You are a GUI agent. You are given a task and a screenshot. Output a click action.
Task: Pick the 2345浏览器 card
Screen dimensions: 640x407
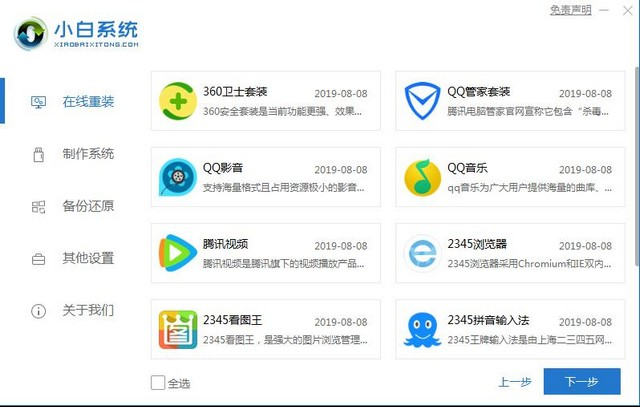pyautogui.click(x=511, y=252)
